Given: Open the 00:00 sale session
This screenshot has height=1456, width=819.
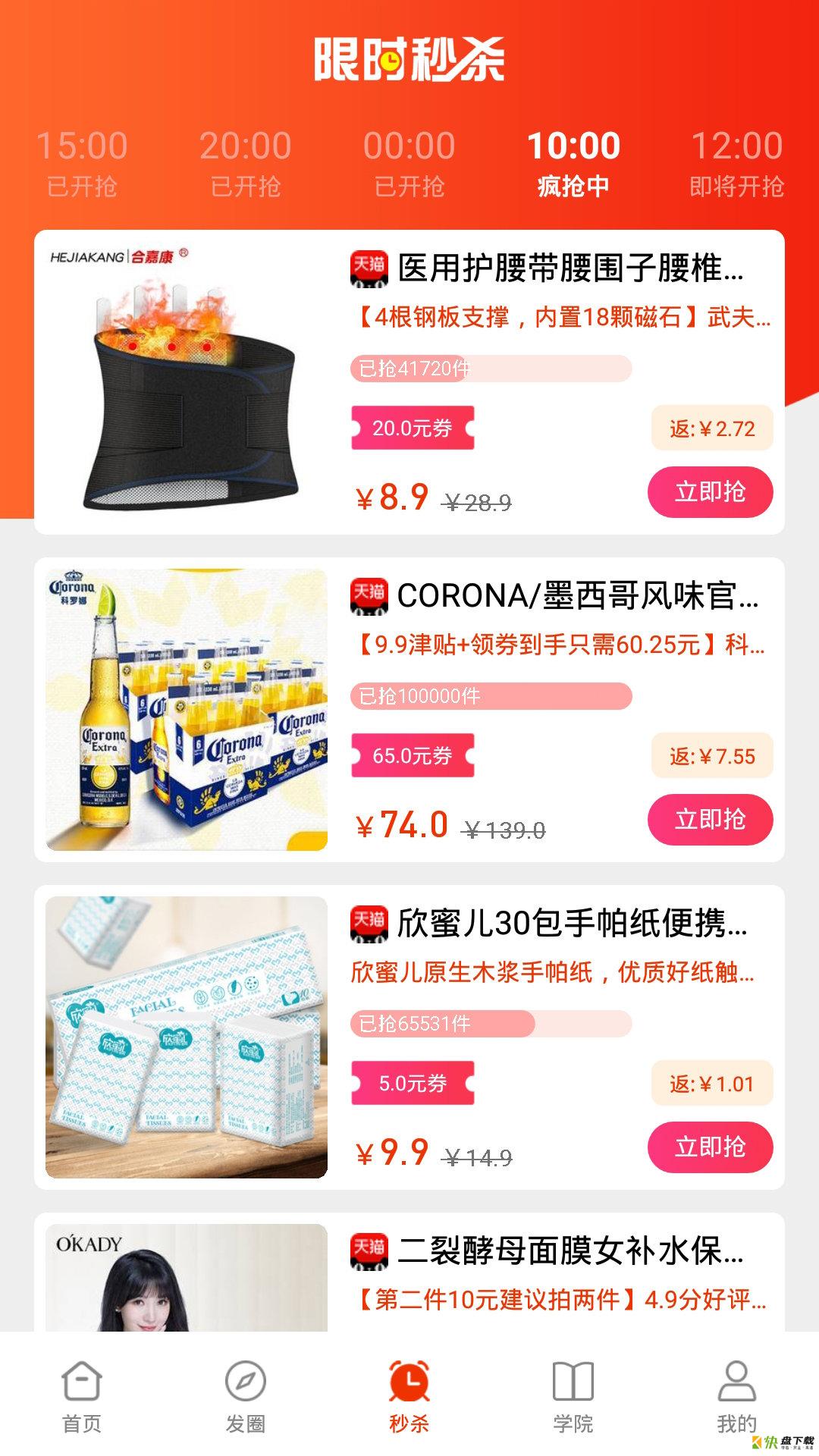Looking at the screenshot, I should [409, 163].
